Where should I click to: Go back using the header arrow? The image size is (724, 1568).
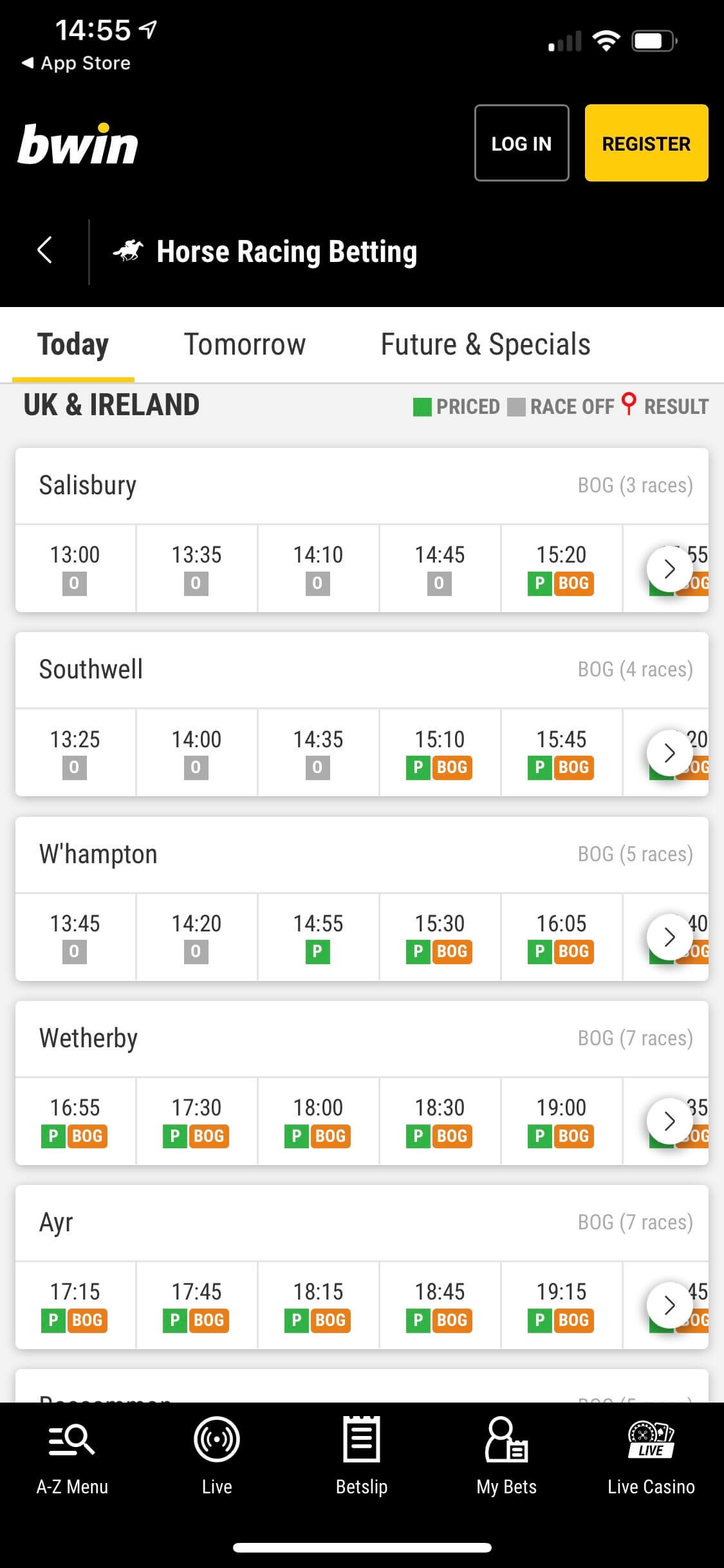(44, 250)
